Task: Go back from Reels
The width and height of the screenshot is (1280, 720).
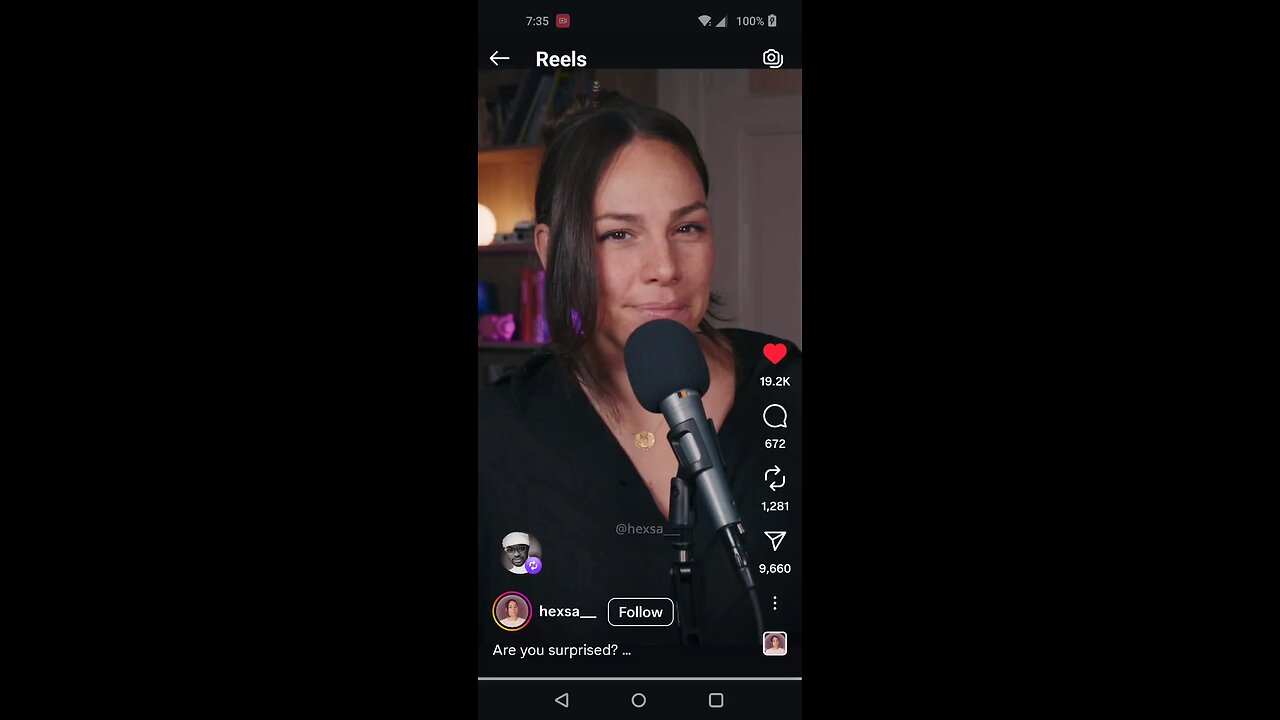Action: [499, 59]
